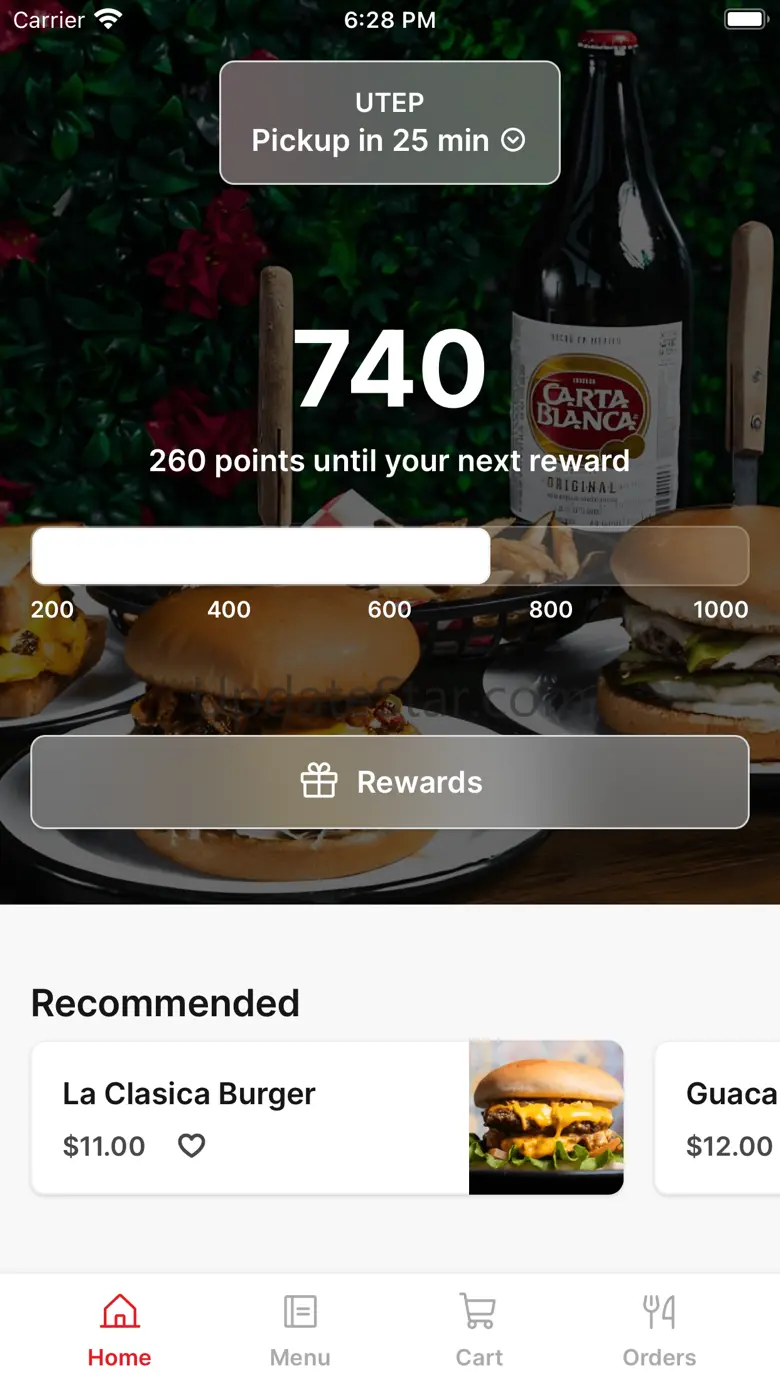Open the Rewards button
The height and width of the screenshot is (1387, 780).
tap(390, 782)
